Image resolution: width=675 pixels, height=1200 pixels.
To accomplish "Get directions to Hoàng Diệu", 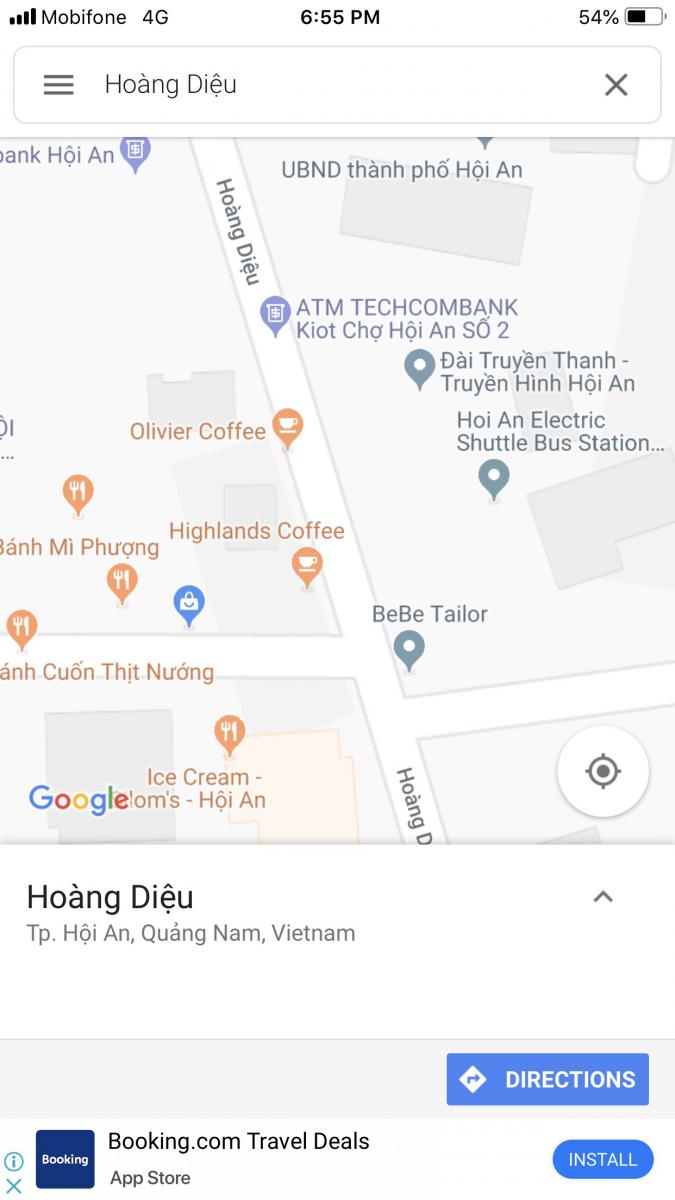I will 547,1079.
